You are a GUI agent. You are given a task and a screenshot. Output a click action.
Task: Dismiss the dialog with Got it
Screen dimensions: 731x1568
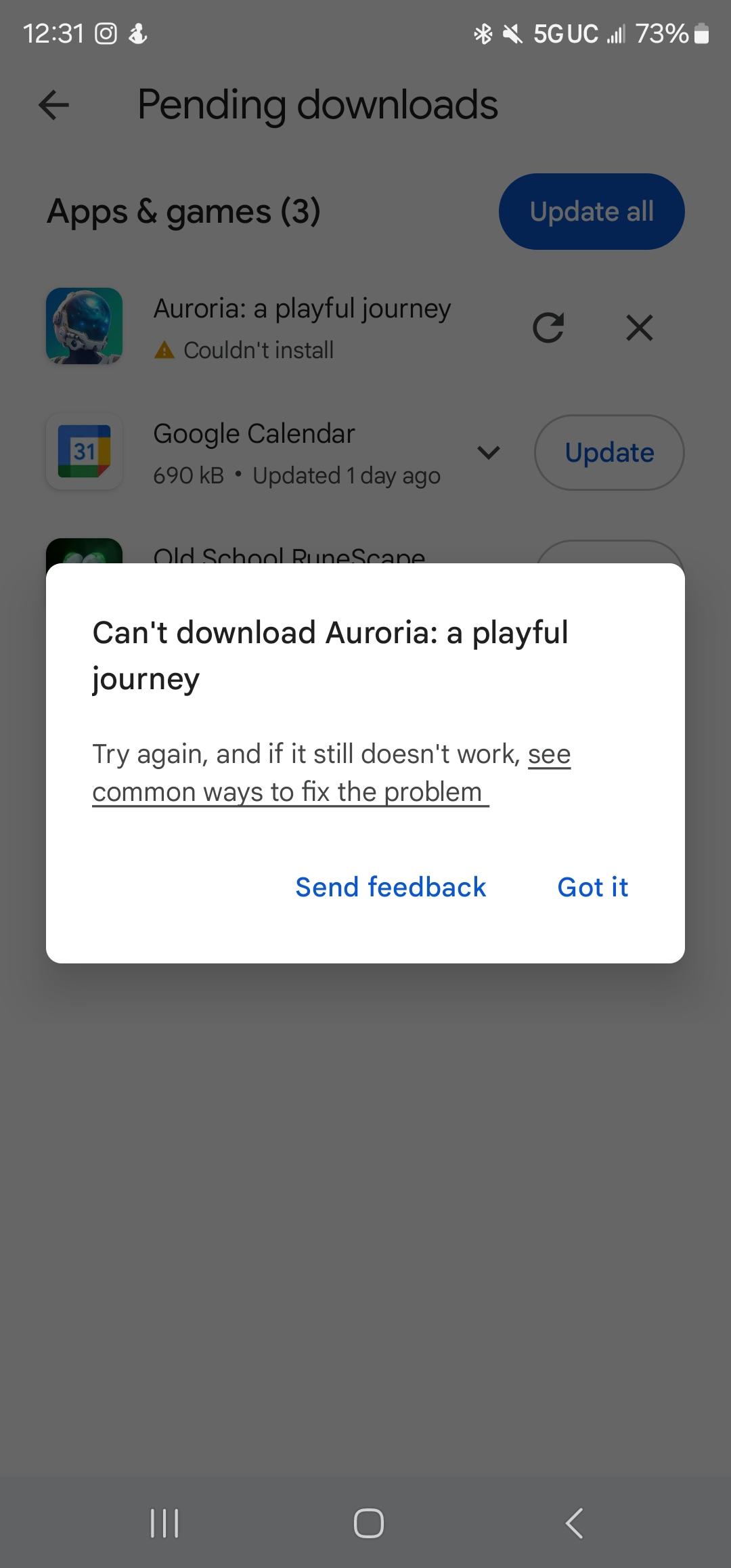point(592,887)
